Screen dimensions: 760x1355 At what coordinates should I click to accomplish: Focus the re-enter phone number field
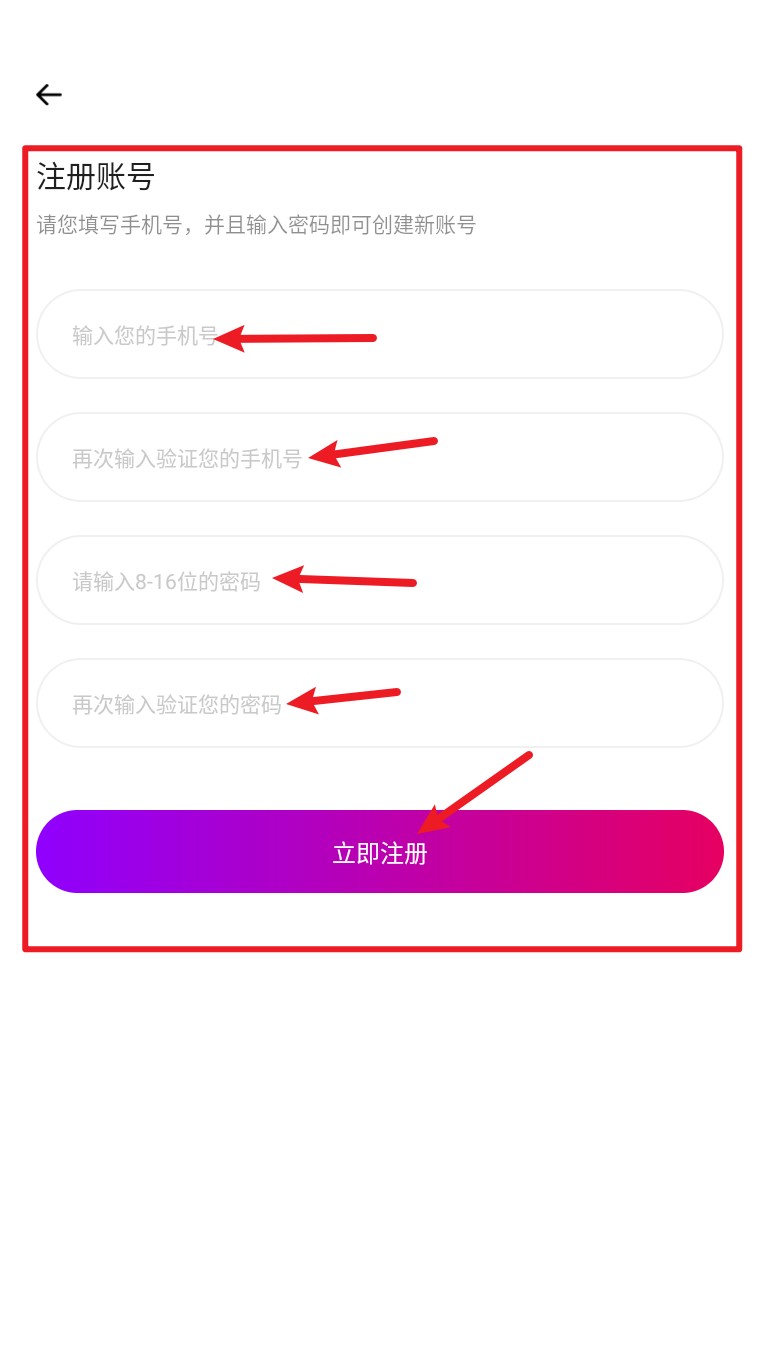(x=380, y=457)
